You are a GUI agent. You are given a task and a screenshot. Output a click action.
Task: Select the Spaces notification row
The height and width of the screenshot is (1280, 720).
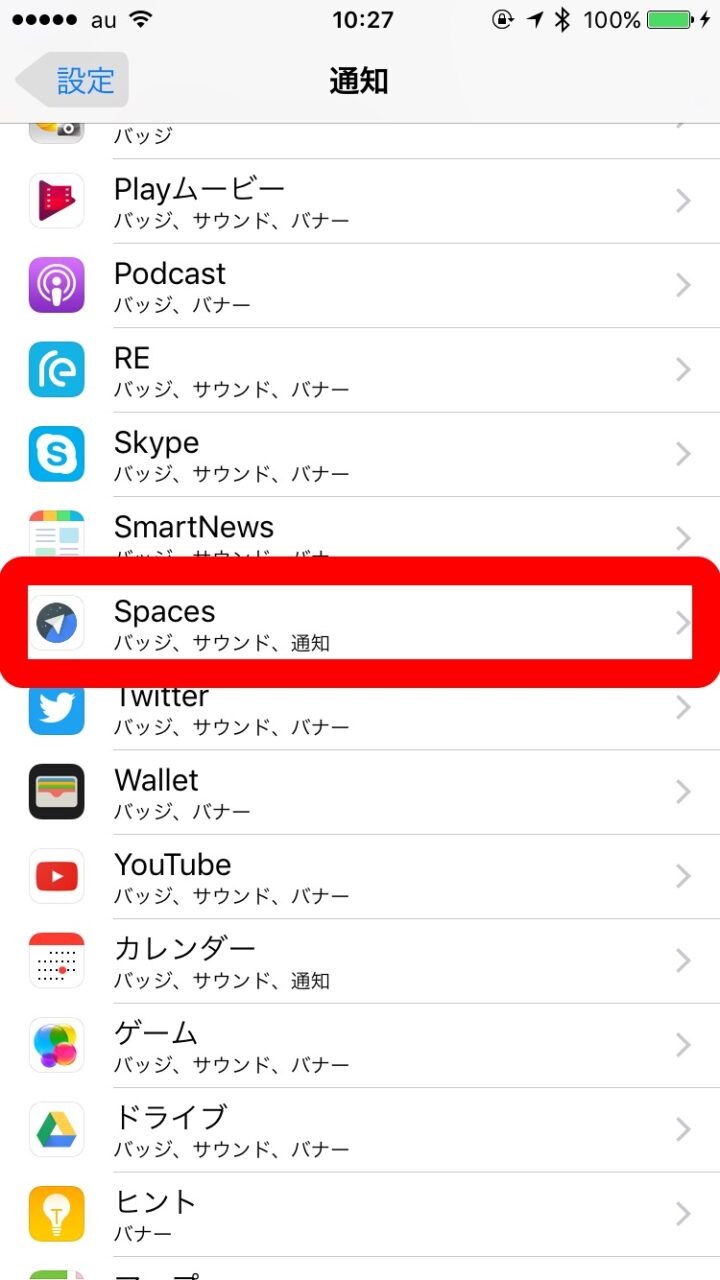(360, 622)
